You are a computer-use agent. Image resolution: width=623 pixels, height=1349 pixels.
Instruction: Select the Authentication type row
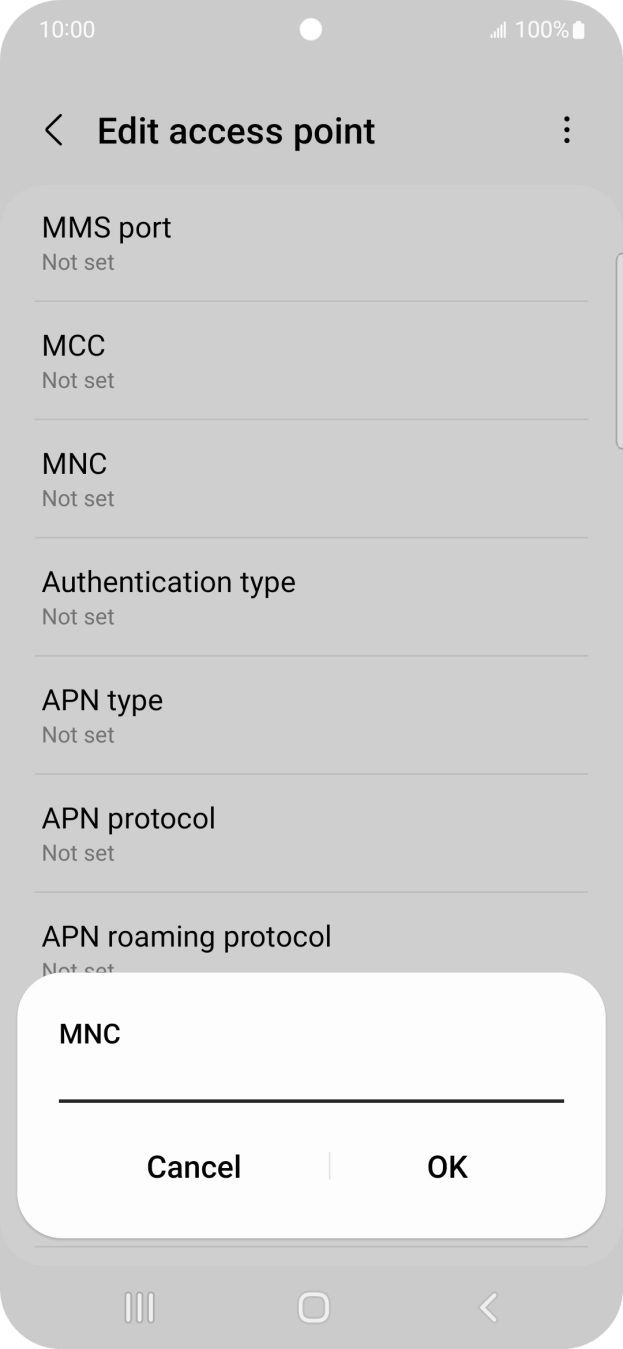tap(311, 597)
